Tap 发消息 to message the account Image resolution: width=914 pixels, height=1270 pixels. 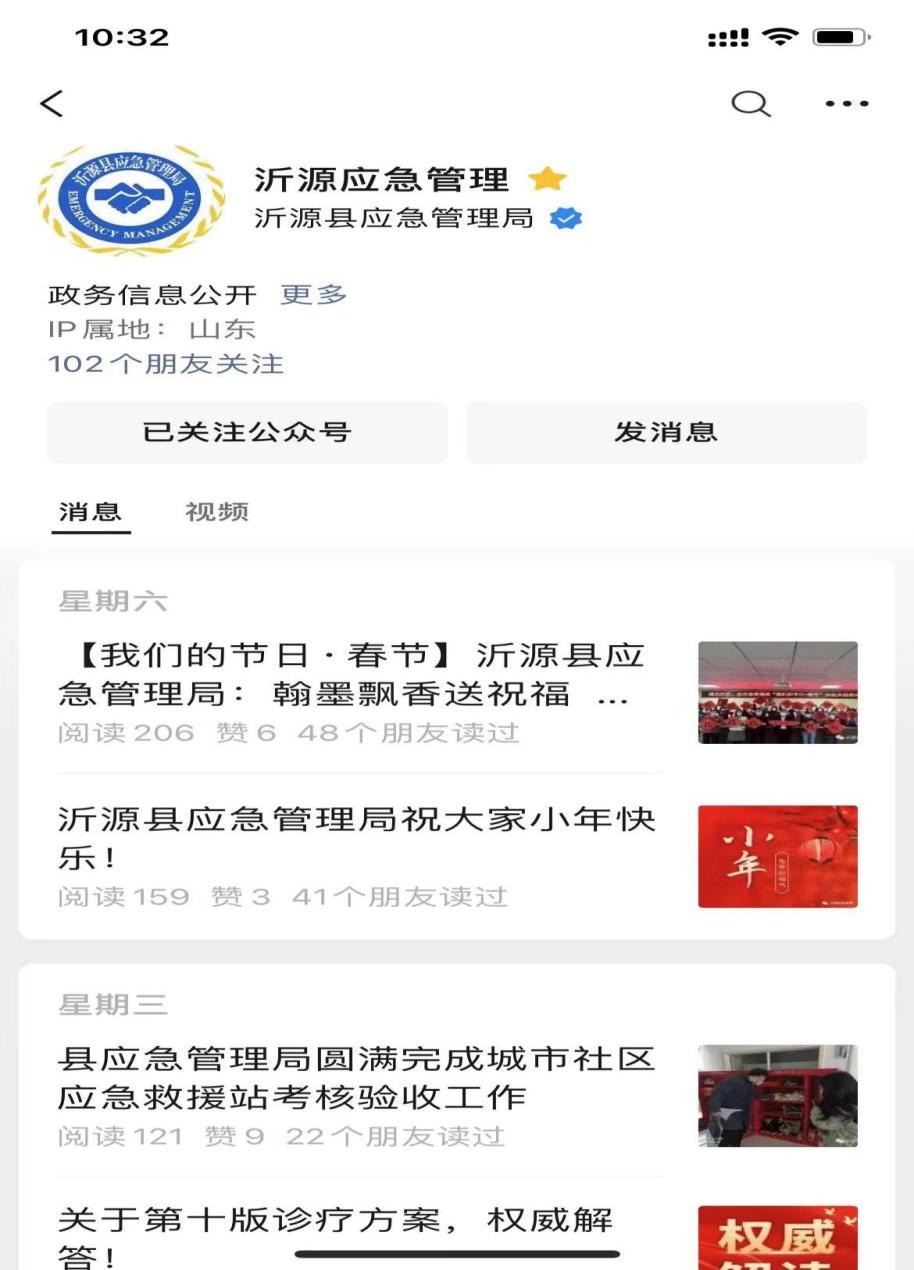[x=666, y=432]
